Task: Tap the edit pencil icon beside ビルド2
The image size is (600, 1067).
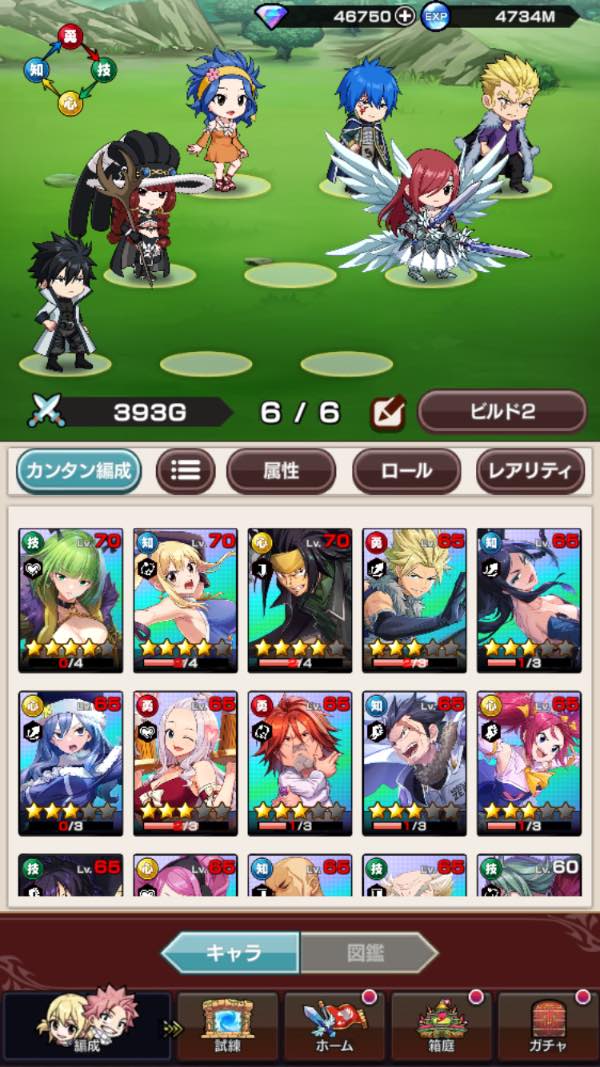Action: (x=388, y=411)
